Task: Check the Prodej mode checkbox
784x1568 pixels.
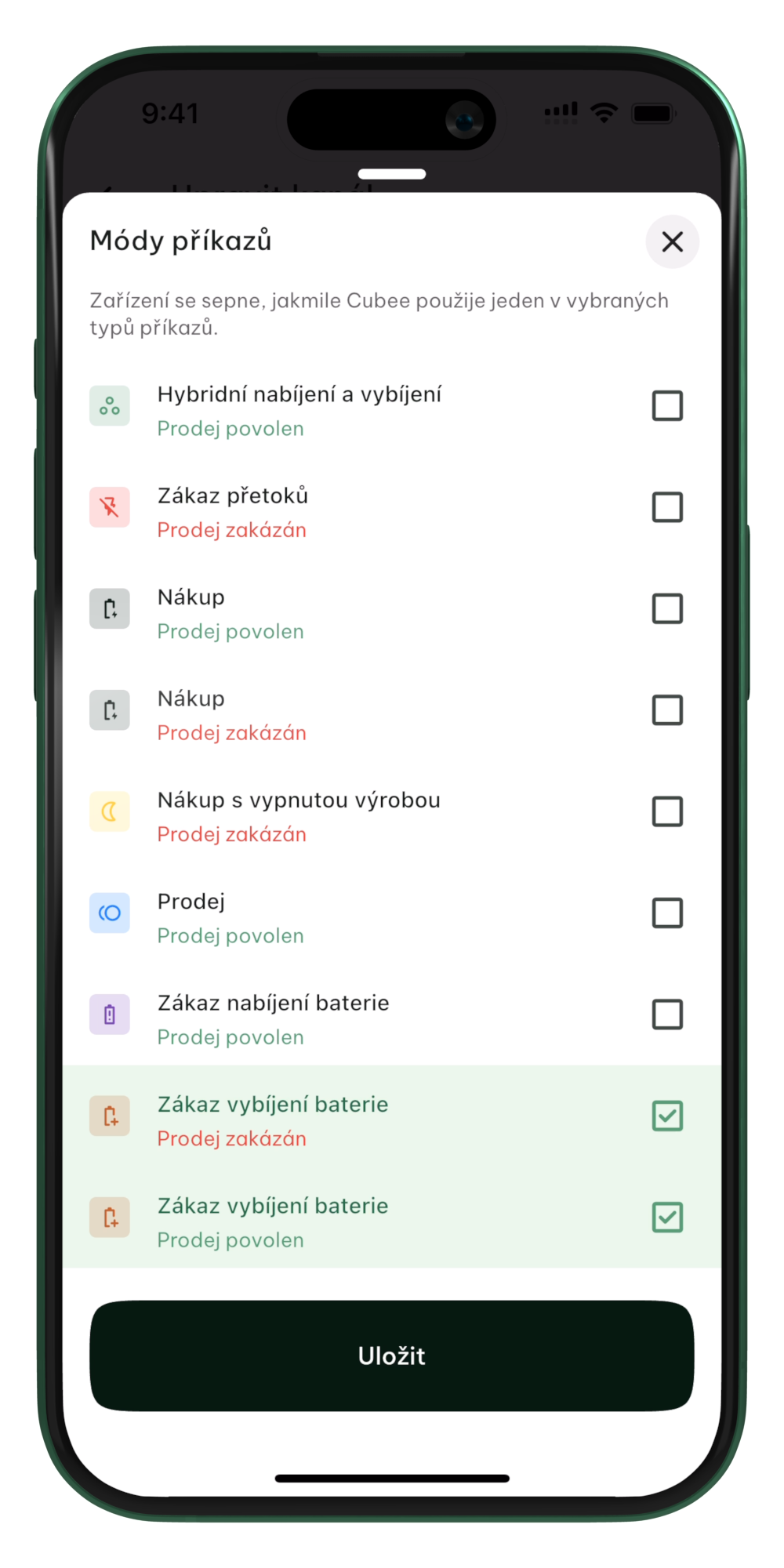Action: [667, 913]
